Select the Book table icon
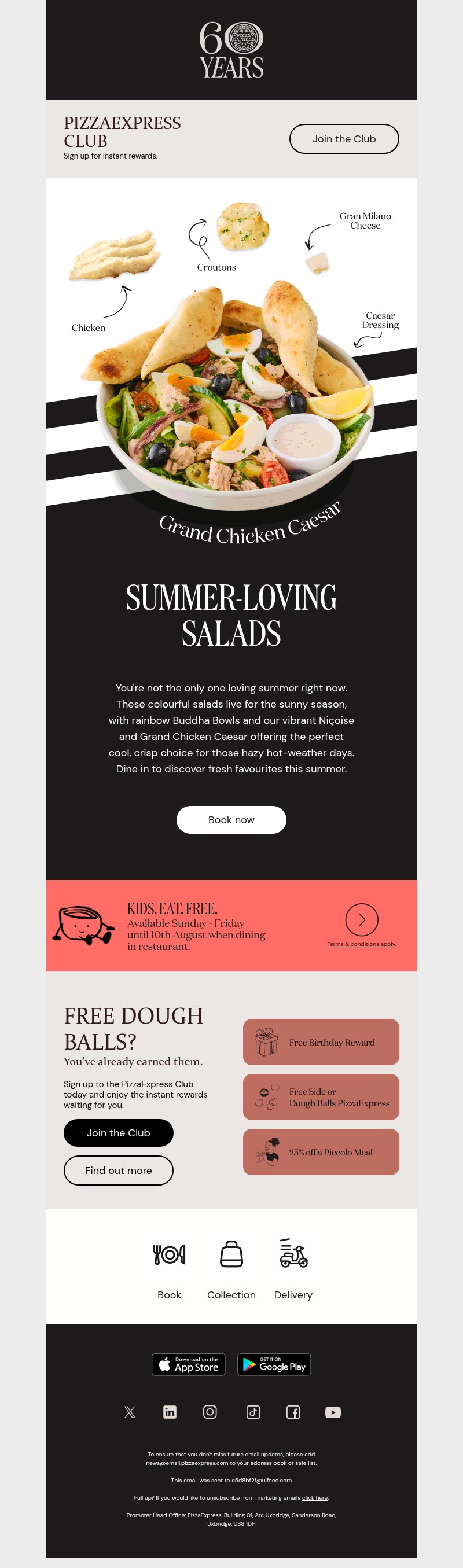Image resolution: width=463 pixels, height=1568 pixels. [x=169, y=1254]
